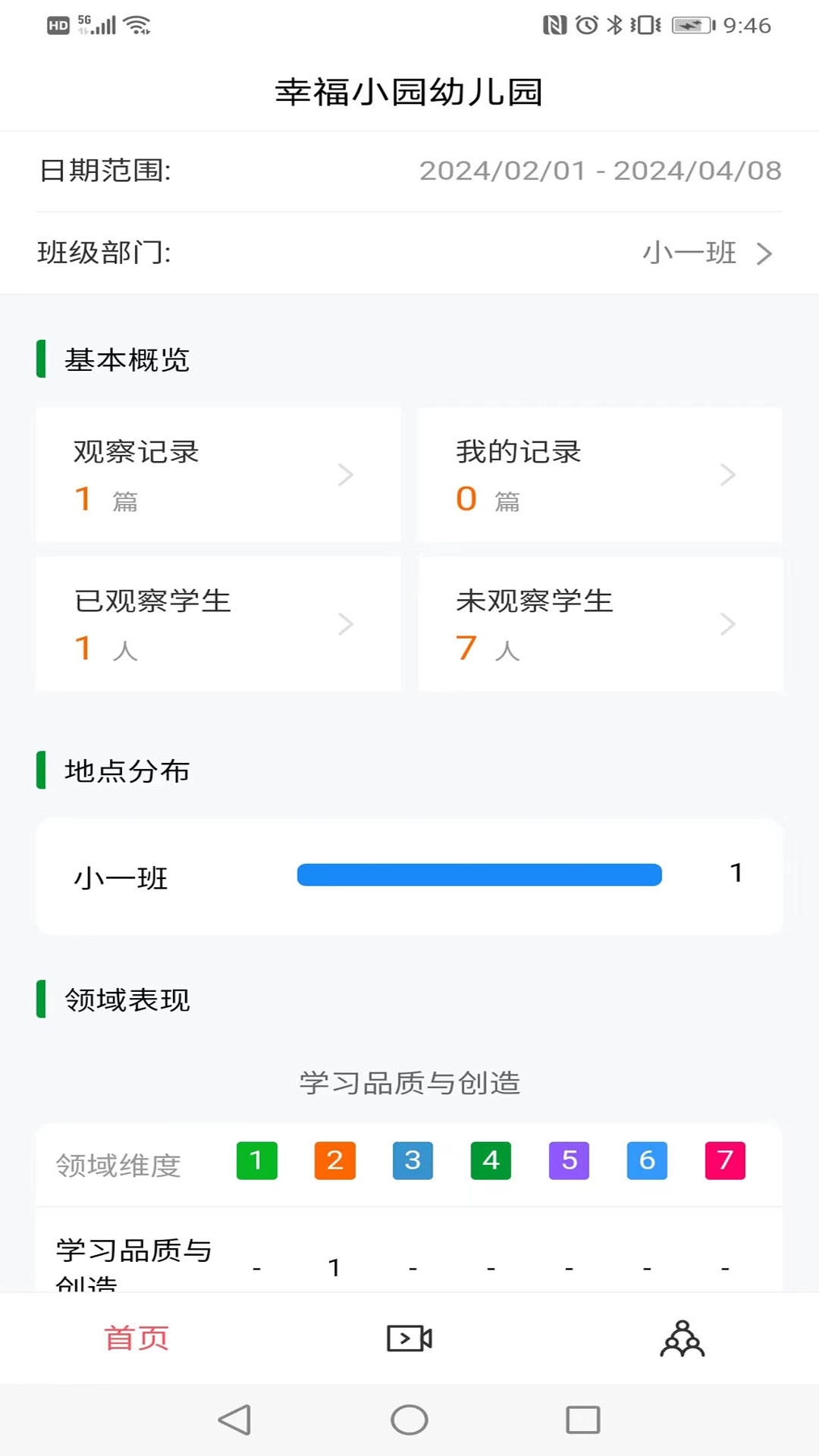Expand the 未观察学生 card details
The width and height of the screenshot is (819, 1456).
click(x=600, y=623)
